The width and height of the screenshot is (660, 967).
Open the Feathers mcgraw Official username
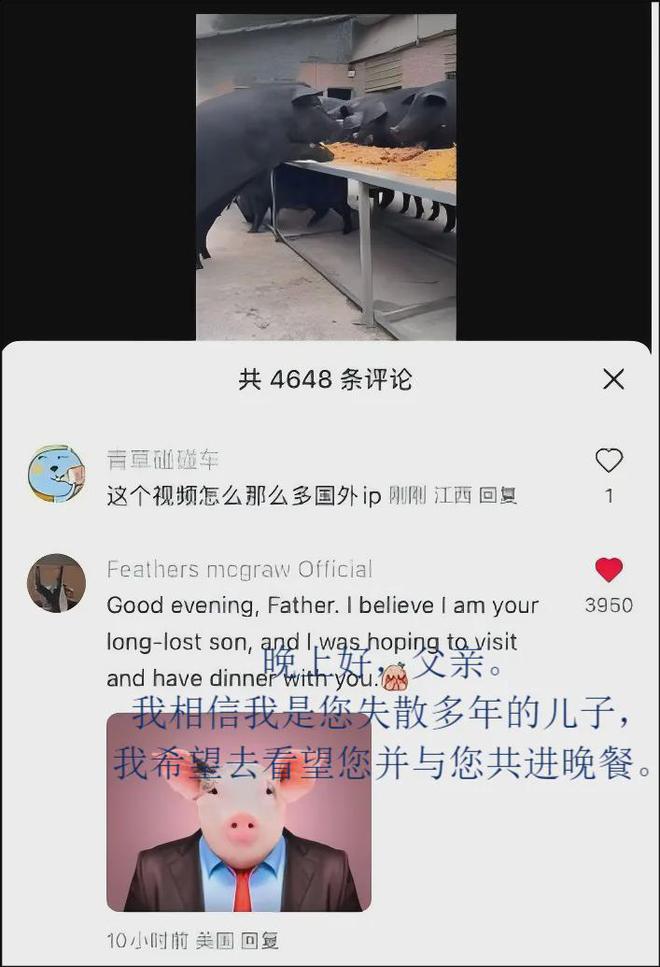240,570
